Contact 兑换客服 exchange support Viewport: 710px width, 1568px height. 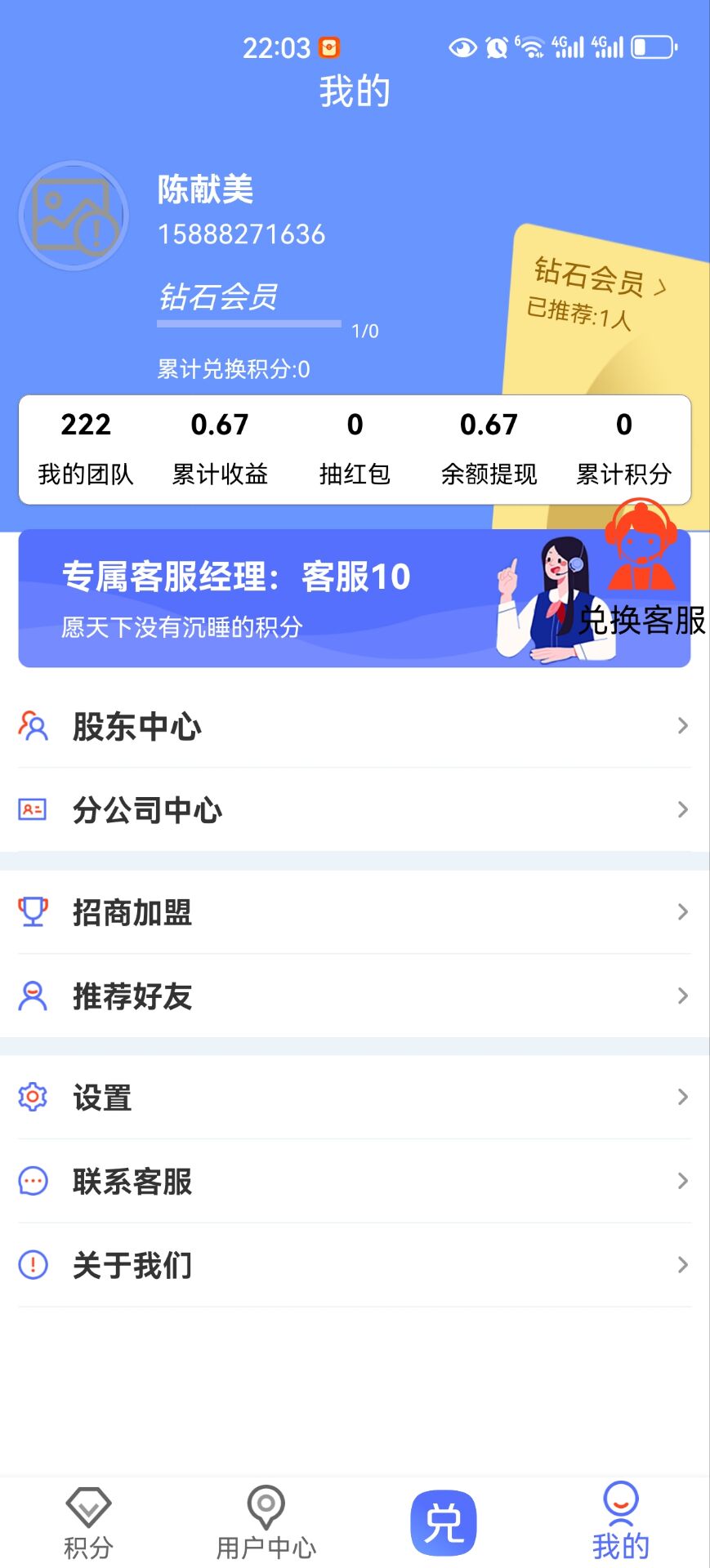(x=642, y=572)
